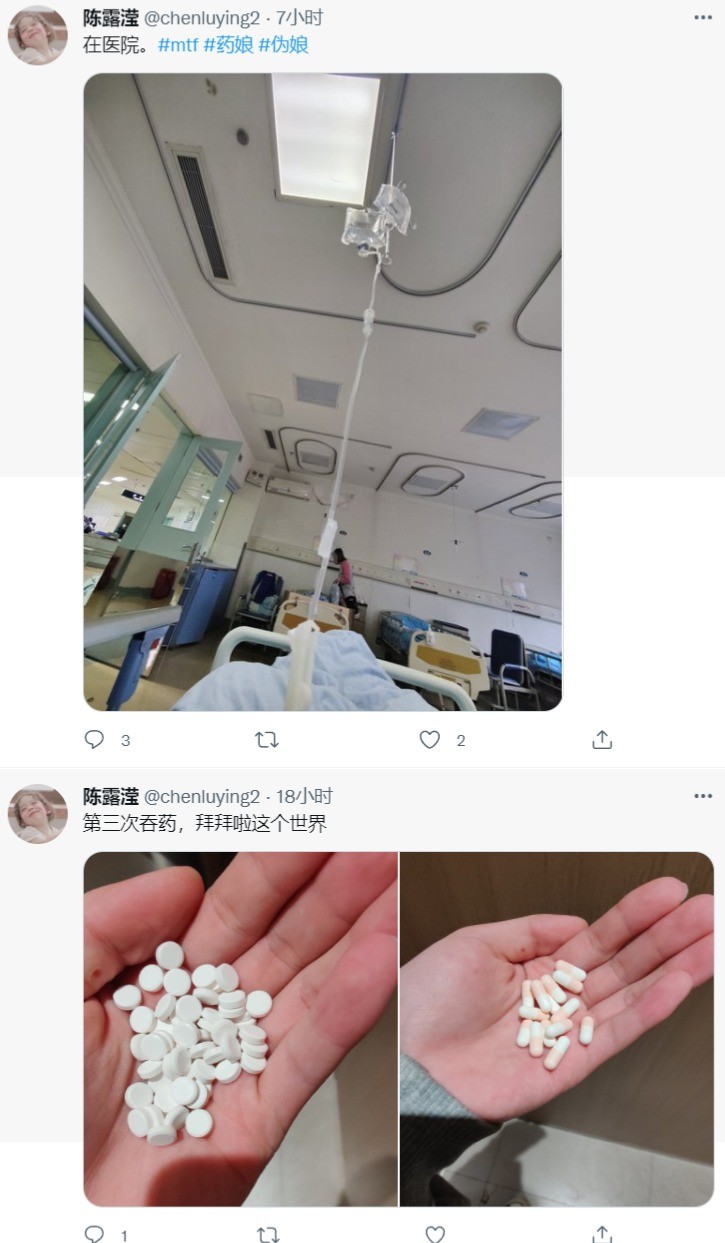Reply to the 在医院 tweet
The width and height of the screenshot is (725, 1243).
pyautogui.click(x=95, y=739)
